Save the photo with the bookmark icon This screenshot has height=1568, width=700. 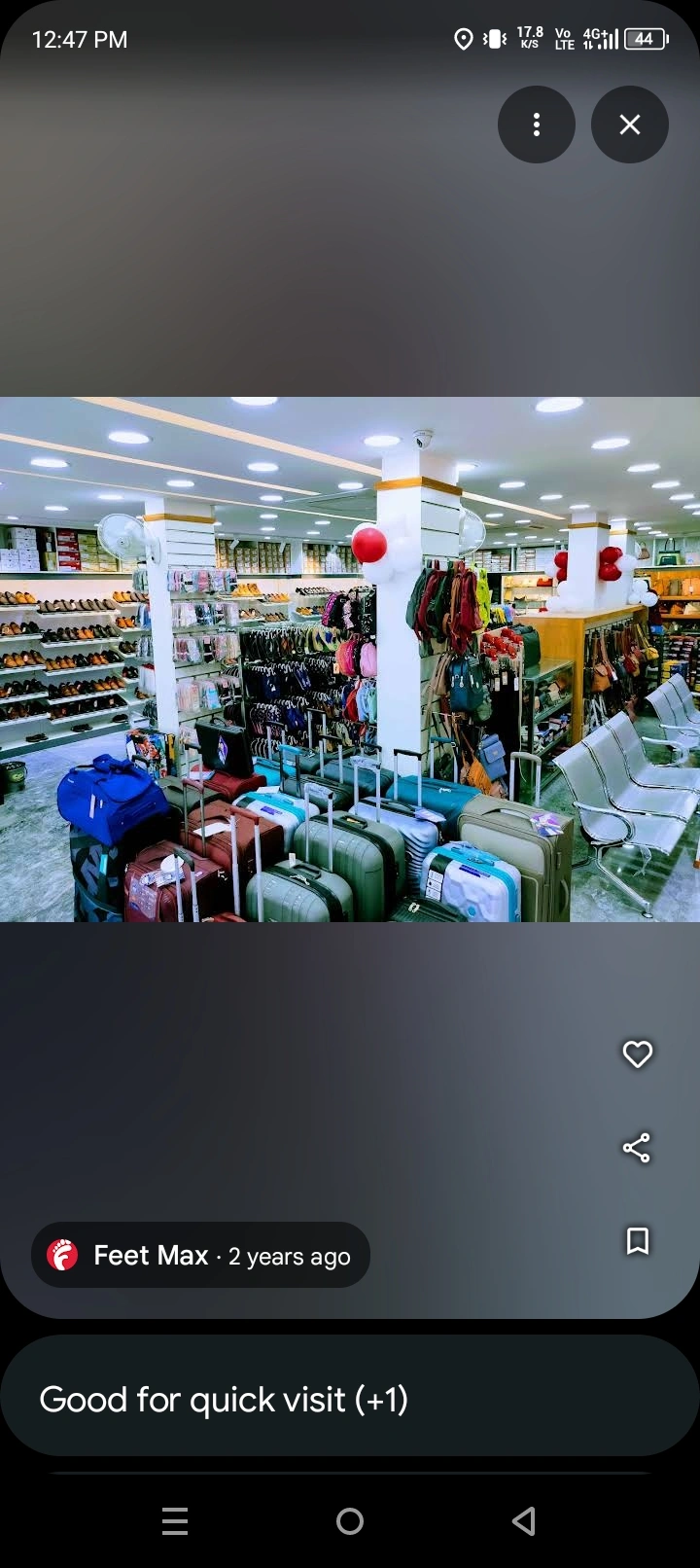[x=637, y=1241]
